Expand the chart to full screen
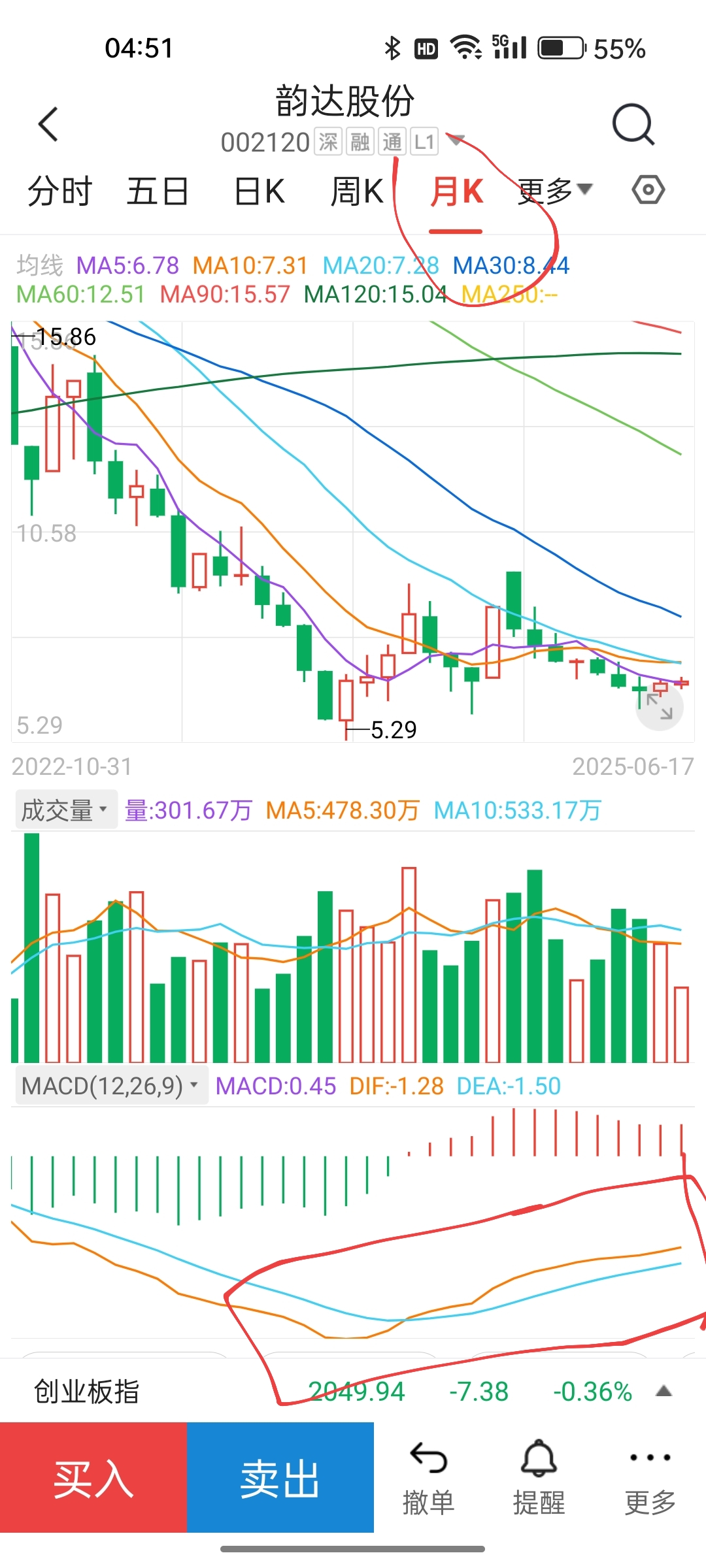Image resolution: width=706 pixels, height=1568 pixels. [659, 706]
